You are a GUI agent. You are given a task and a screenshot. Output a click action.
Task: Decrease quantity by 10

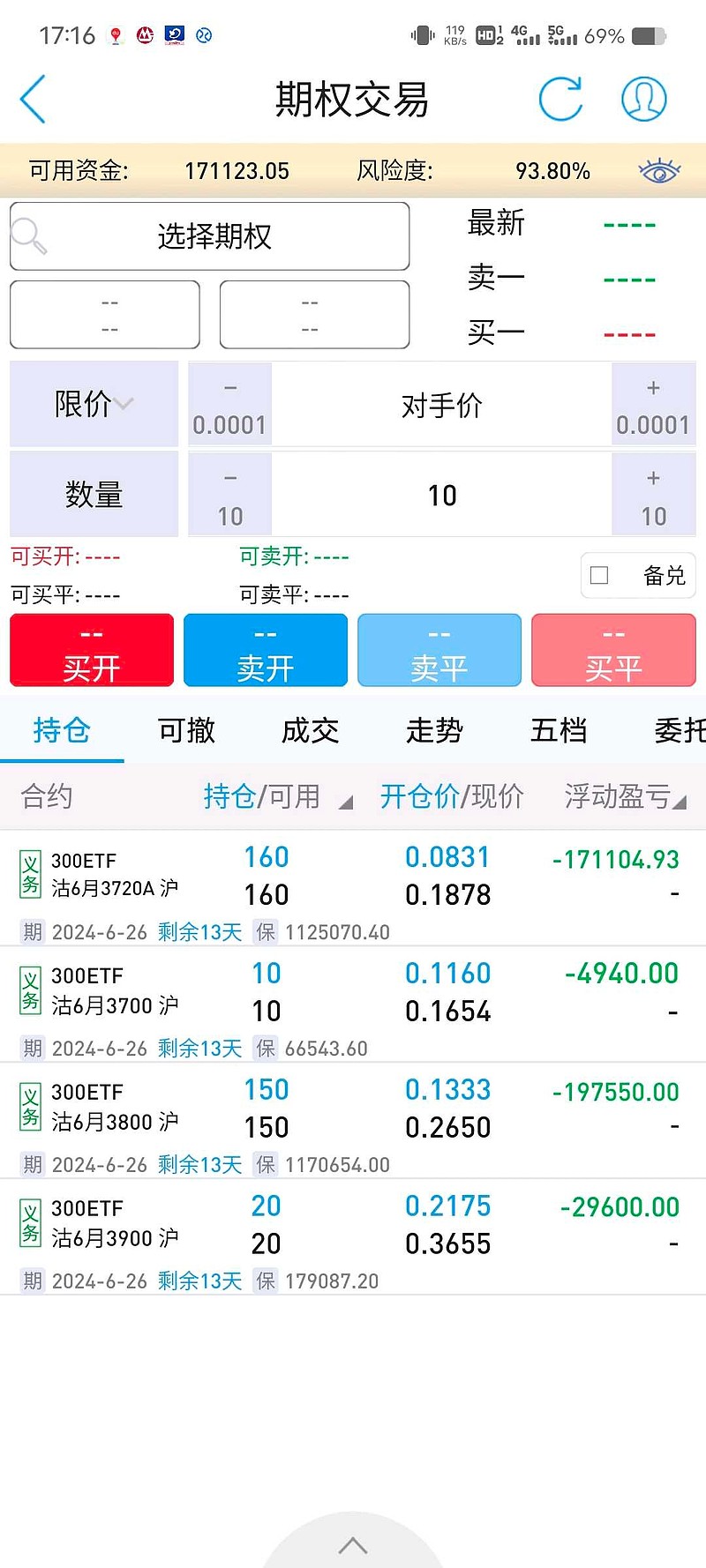click(x=229, y=496)
